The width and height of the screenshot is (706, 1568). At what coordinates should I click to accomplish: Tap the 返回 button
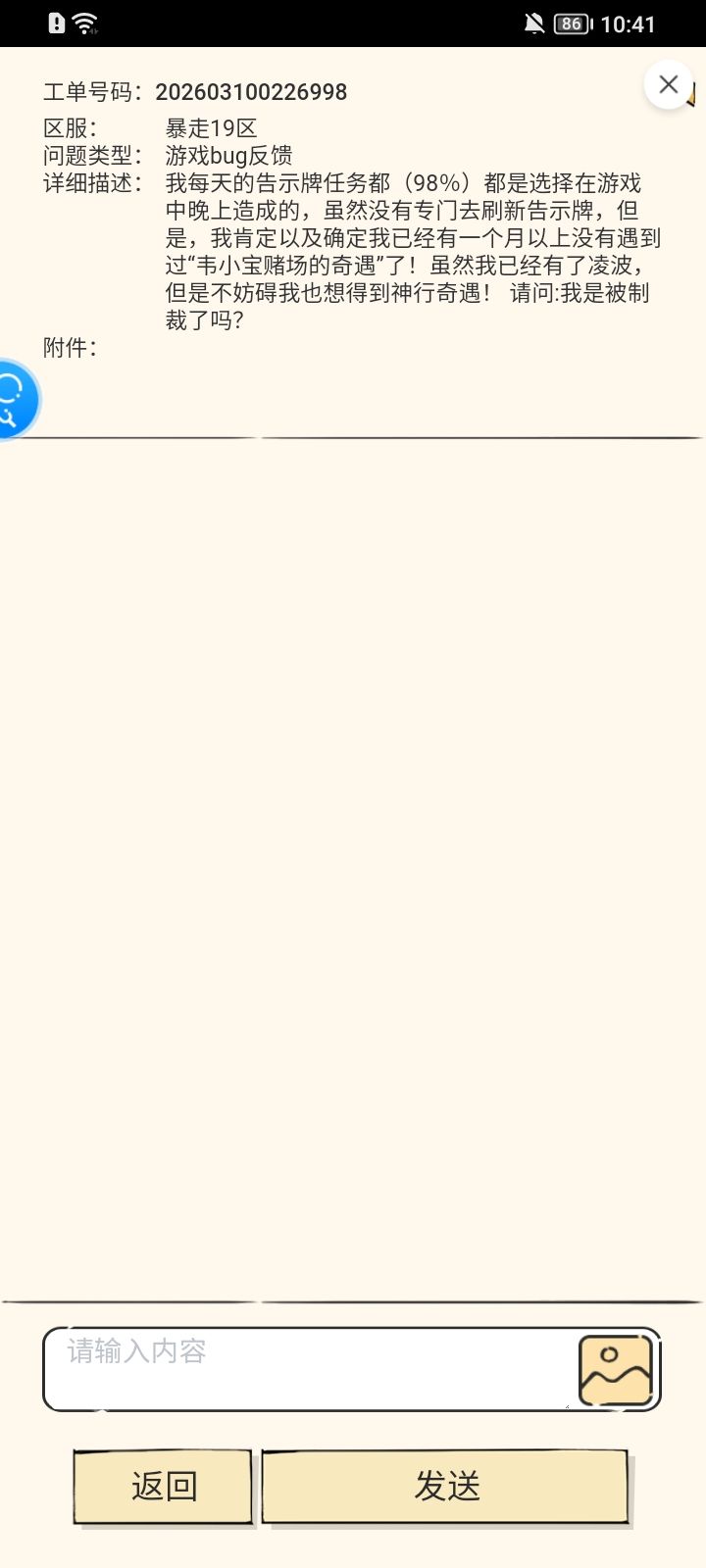point(163,1487)
